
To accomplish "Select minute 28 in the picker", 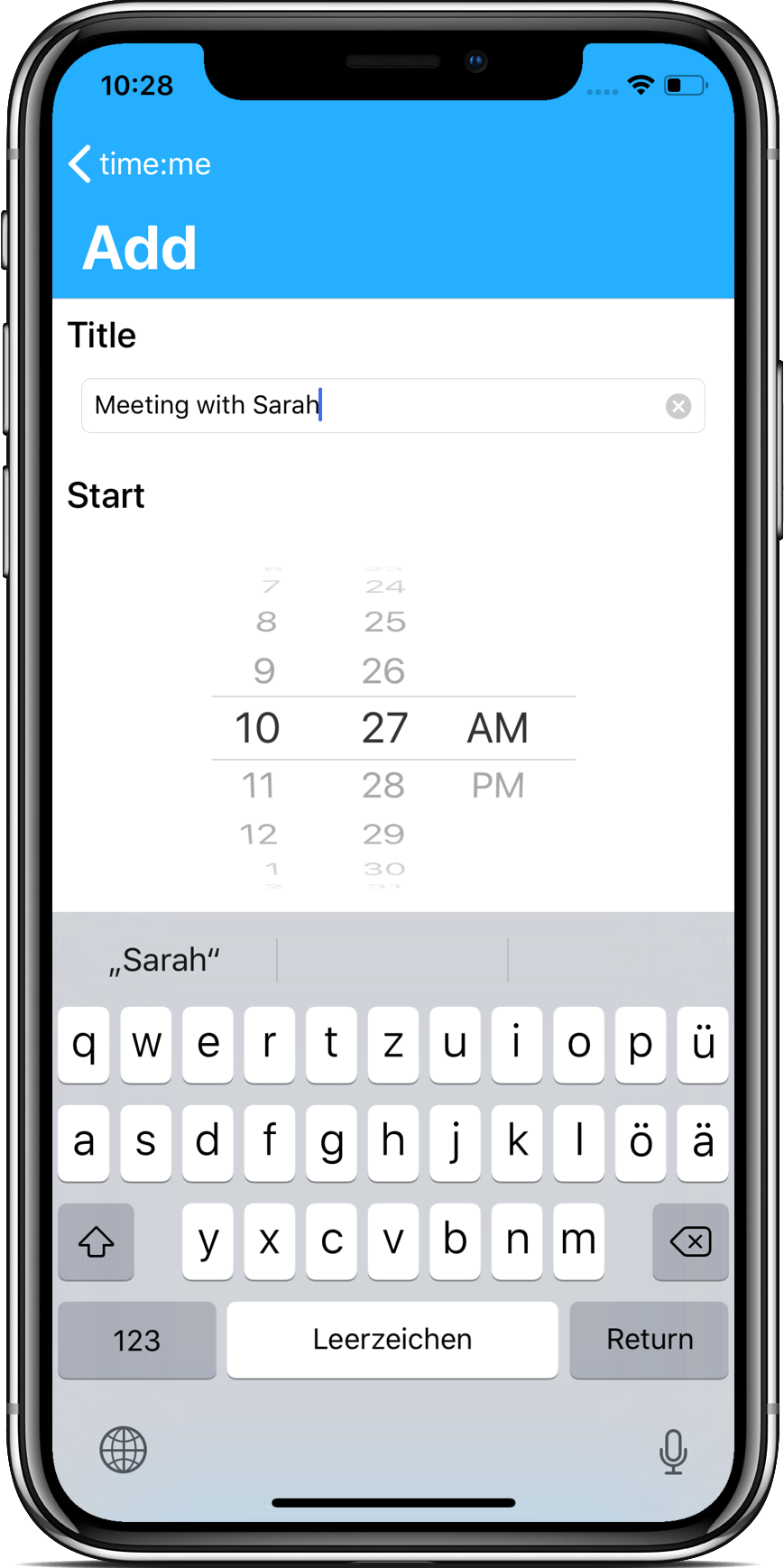I will coord(383,786).
